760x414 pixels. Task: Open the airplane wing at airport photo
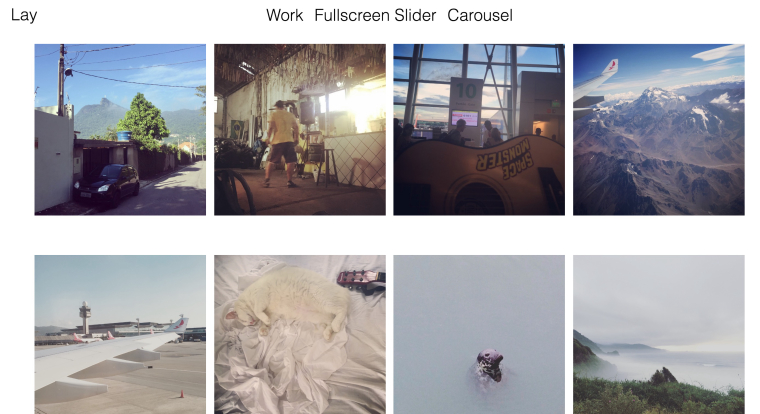coord(120,334)
